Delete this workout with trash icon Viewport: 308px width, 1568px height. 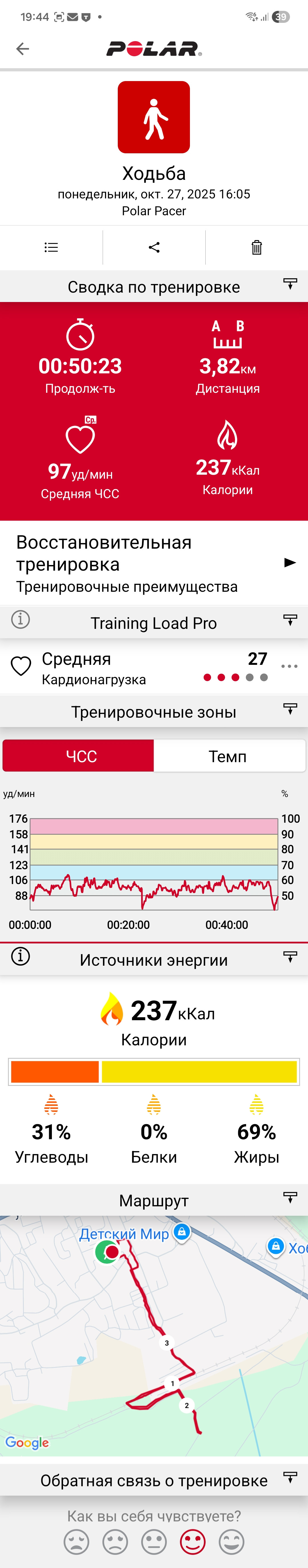tap(257, 247)
